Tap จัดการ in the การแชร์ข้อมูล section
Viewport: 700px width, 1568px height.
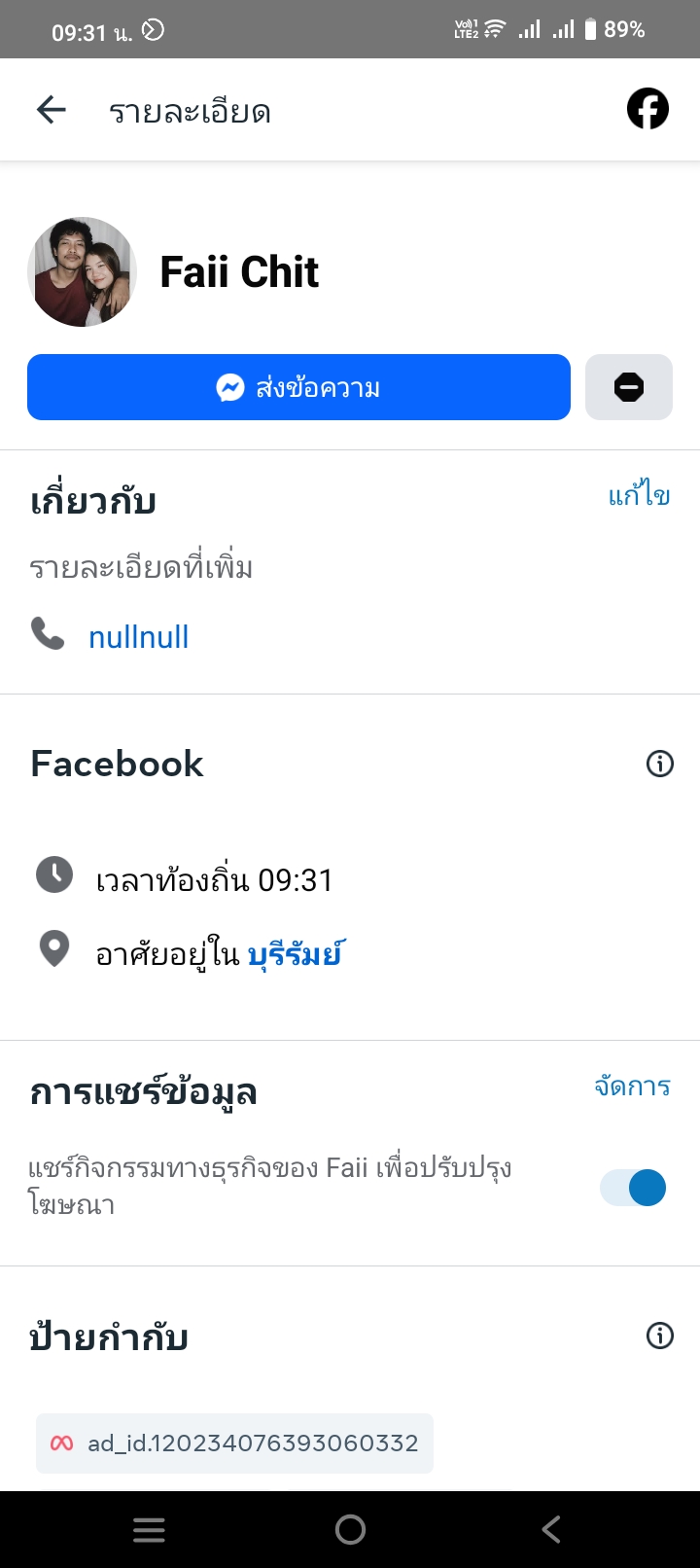point(632,1086)
